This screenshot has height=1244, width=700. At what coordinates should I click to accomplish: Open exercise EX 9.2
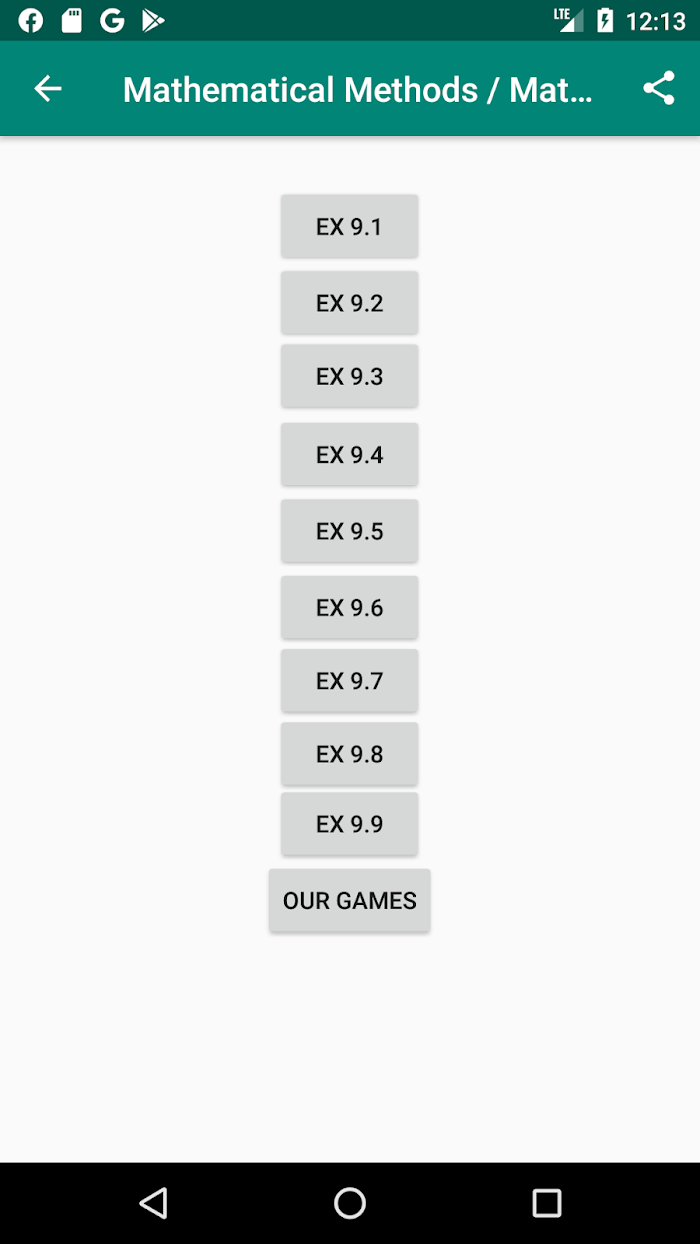[349, 303]
